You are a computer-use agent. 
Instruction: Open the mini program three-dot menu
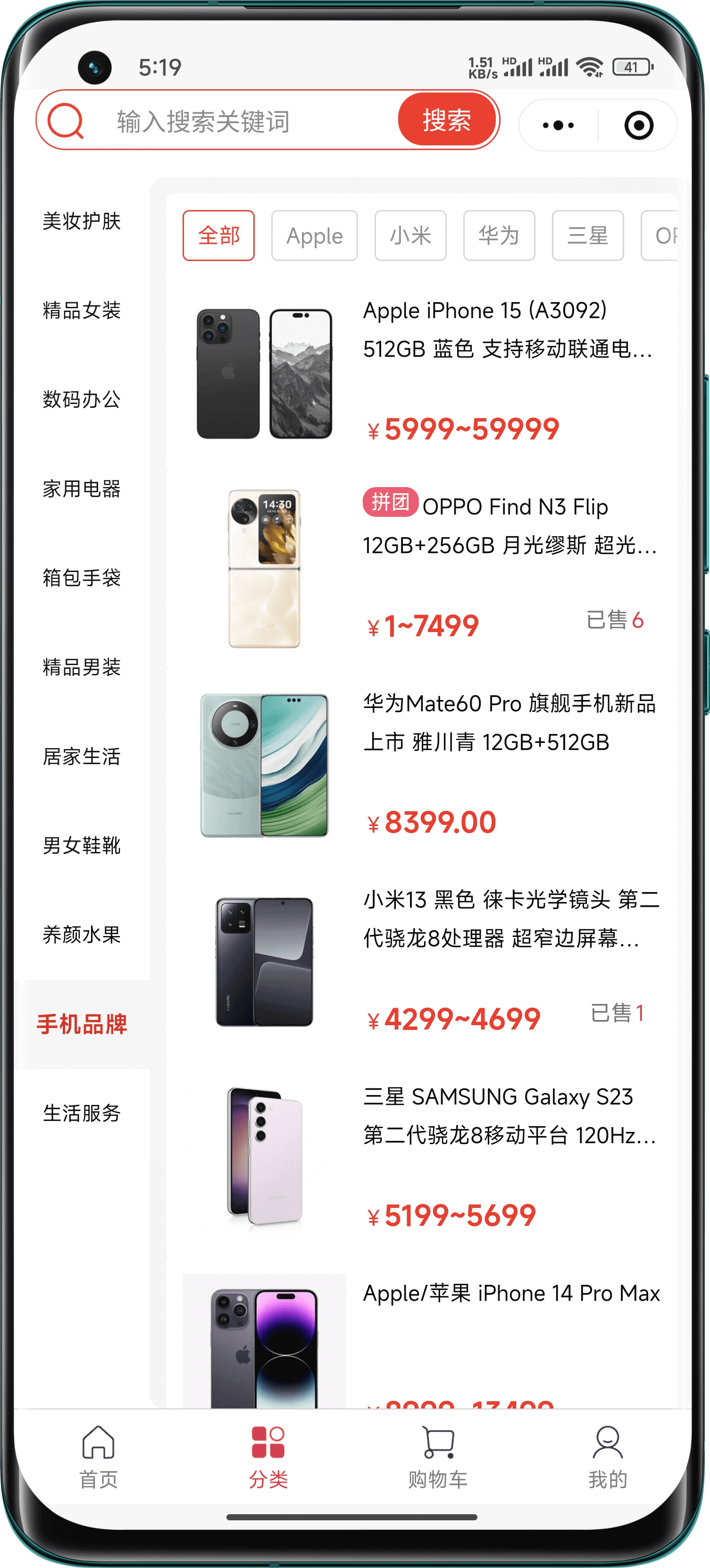click(558, 126)
